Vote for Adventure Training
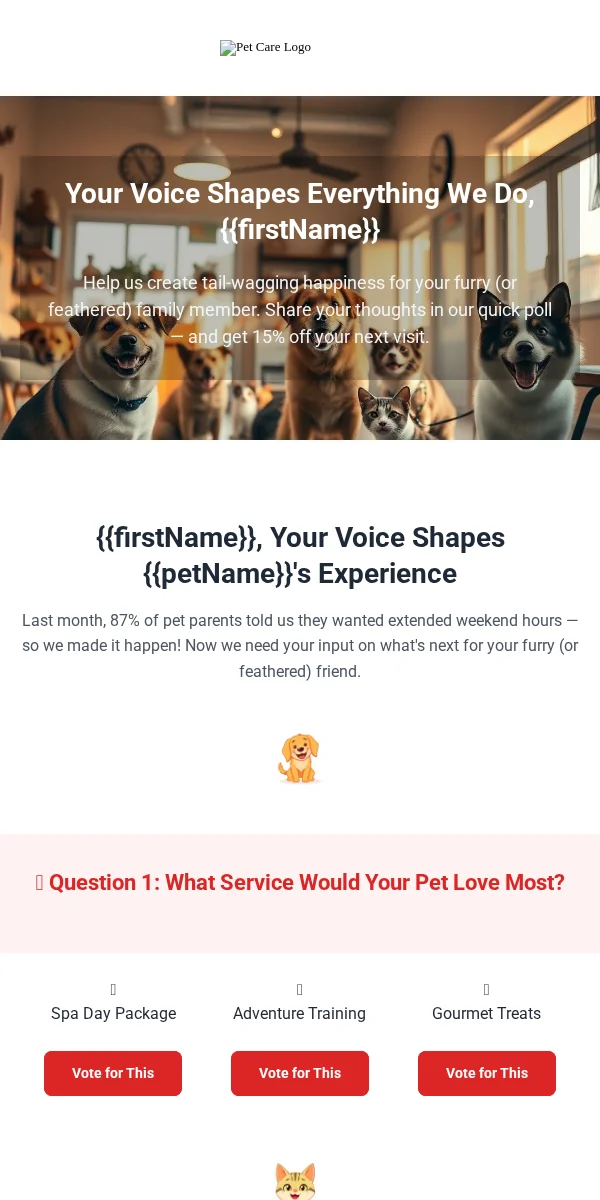This screenshot has height=1200, width=600. click(300, 1073)
